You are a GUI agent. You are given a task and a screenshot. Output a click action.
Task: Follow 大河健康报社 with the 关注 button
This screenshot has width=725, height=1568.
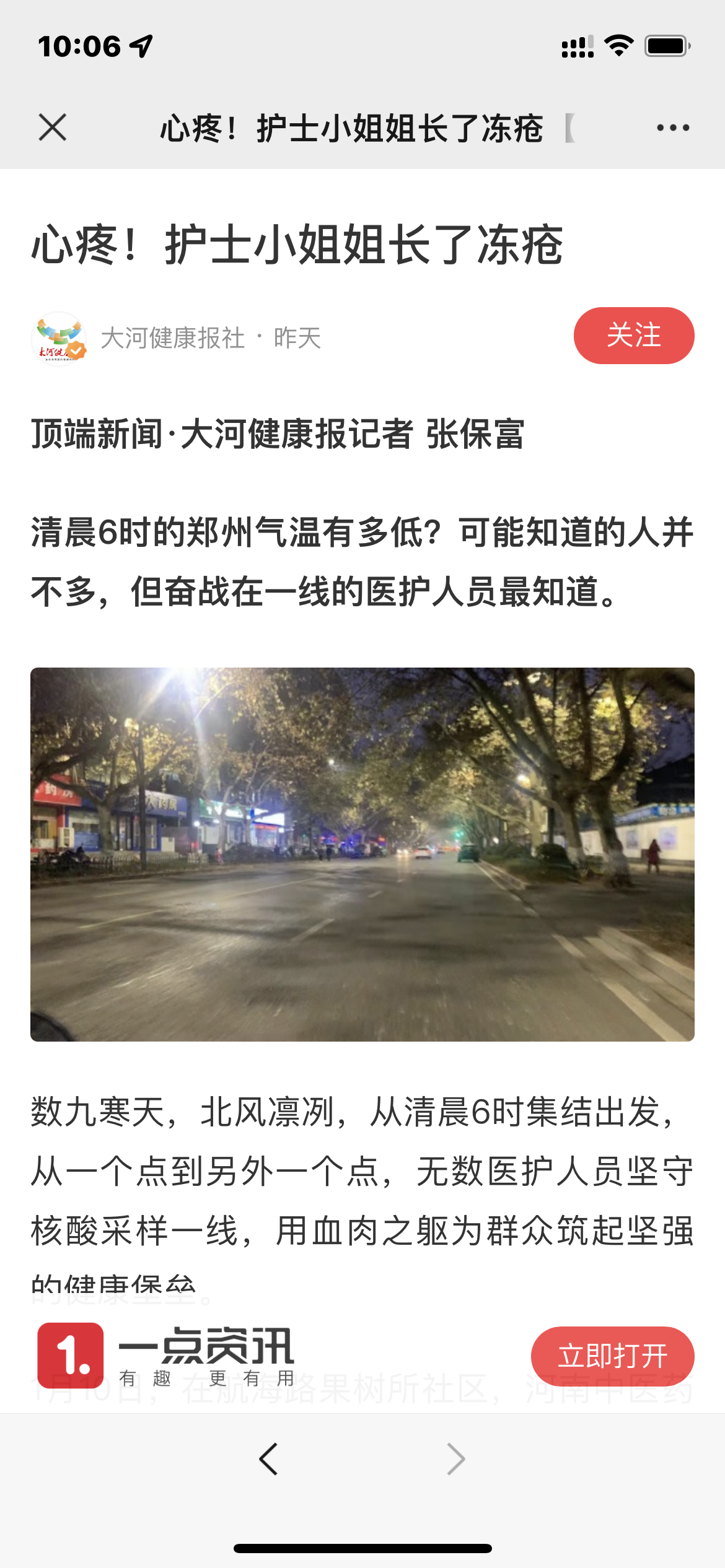tap(633, 336)
